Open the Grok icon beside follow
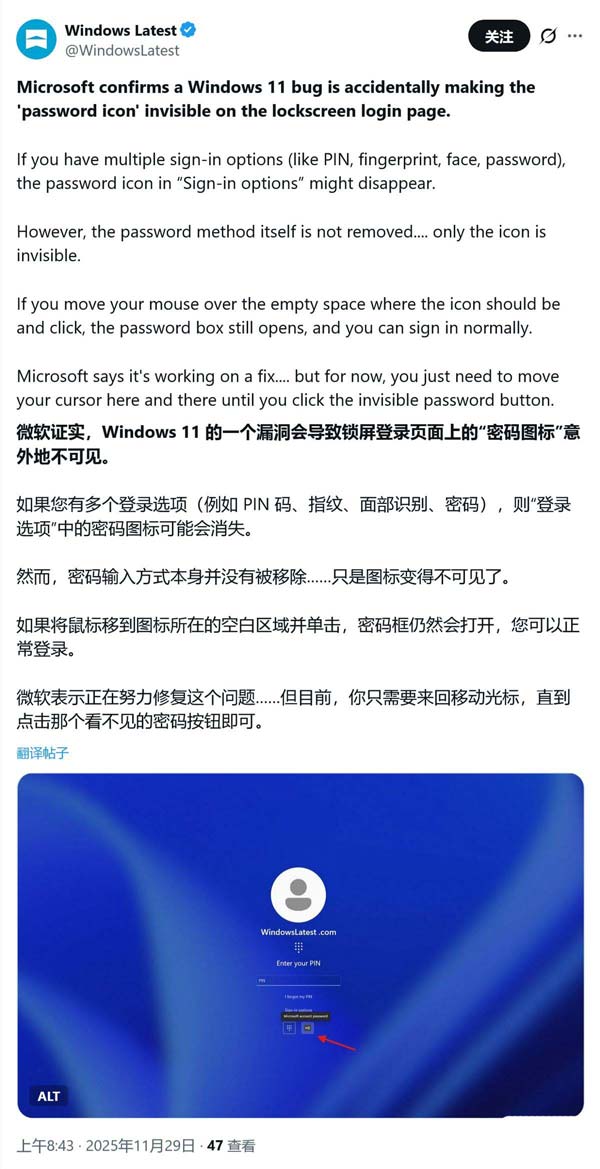The height and width of the screenshot is (1169, 600). (x=548, y=37)
